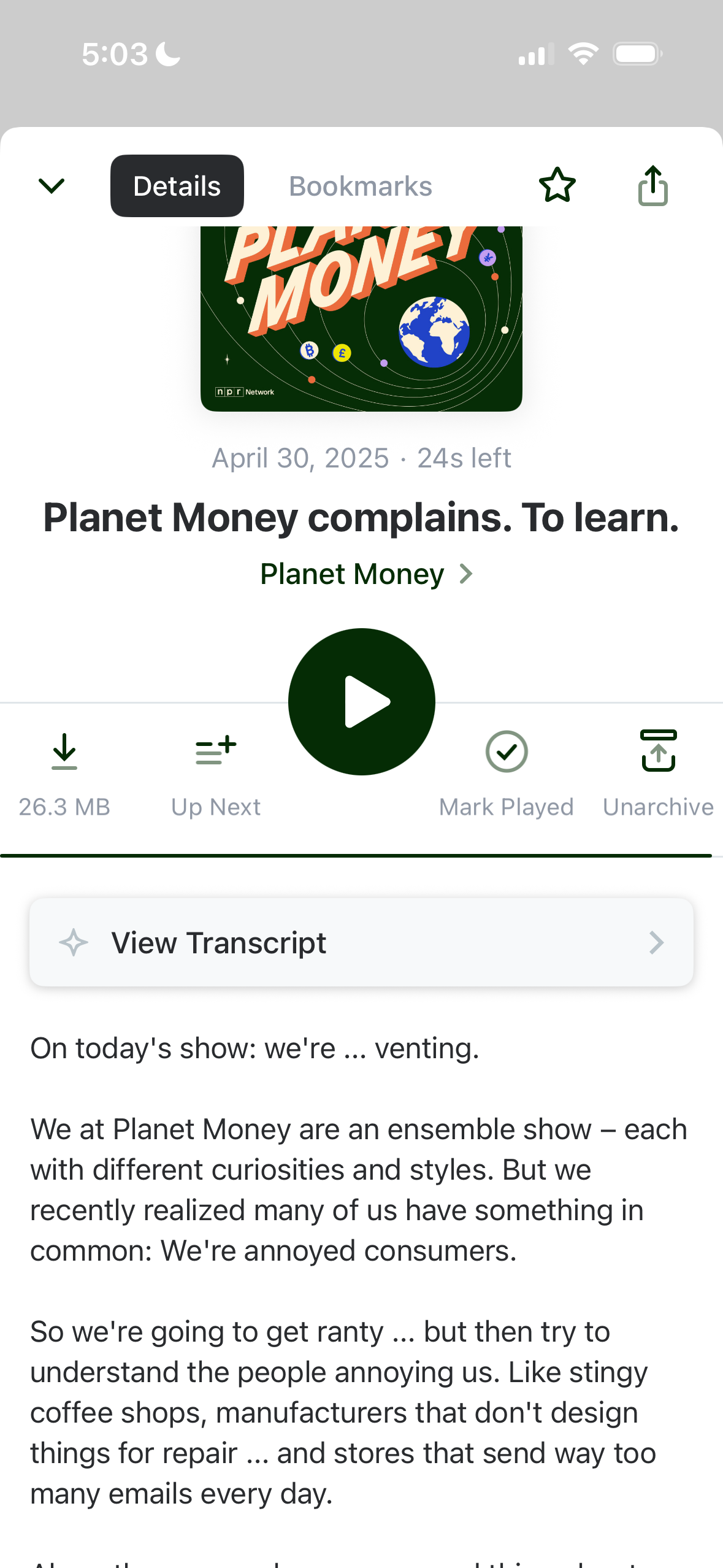Collapse the episode details sheet
The width and height of the screenshot is (723, 1568).
(x=52, y=185)
